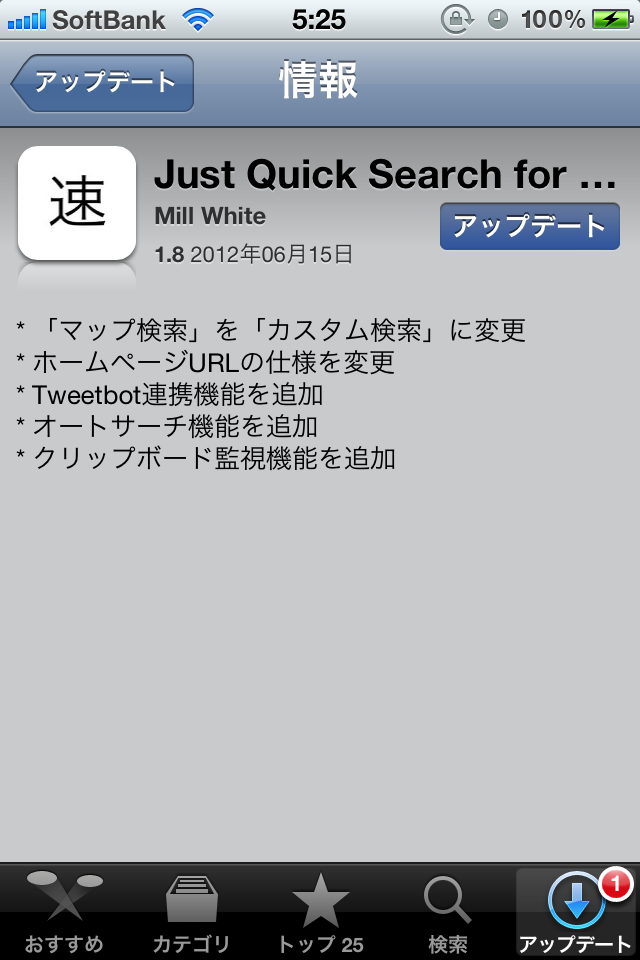Open the カテゴリ tab
Screen dimensions: 640x960
tap(192, 912)
